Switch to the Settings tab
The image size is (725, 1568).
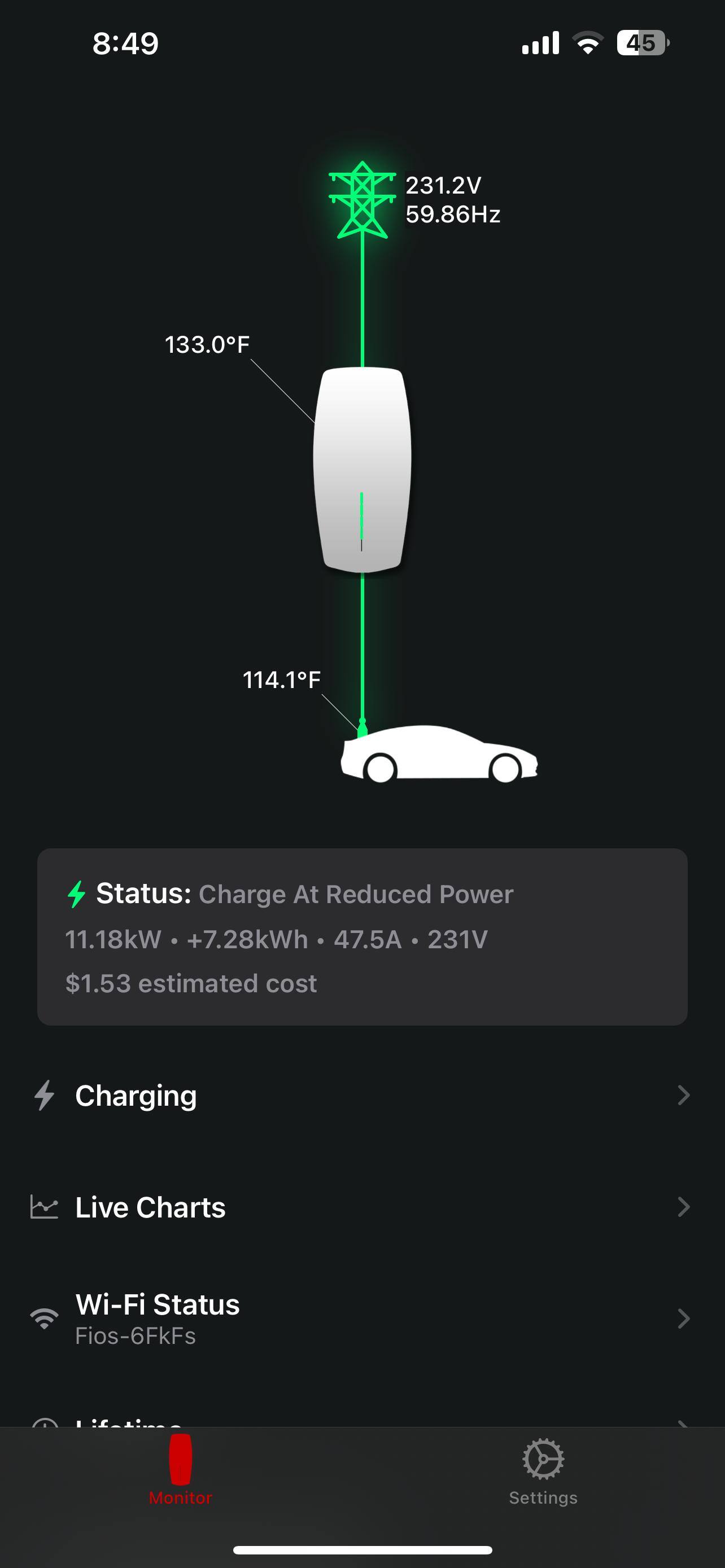click(543, 1470)
